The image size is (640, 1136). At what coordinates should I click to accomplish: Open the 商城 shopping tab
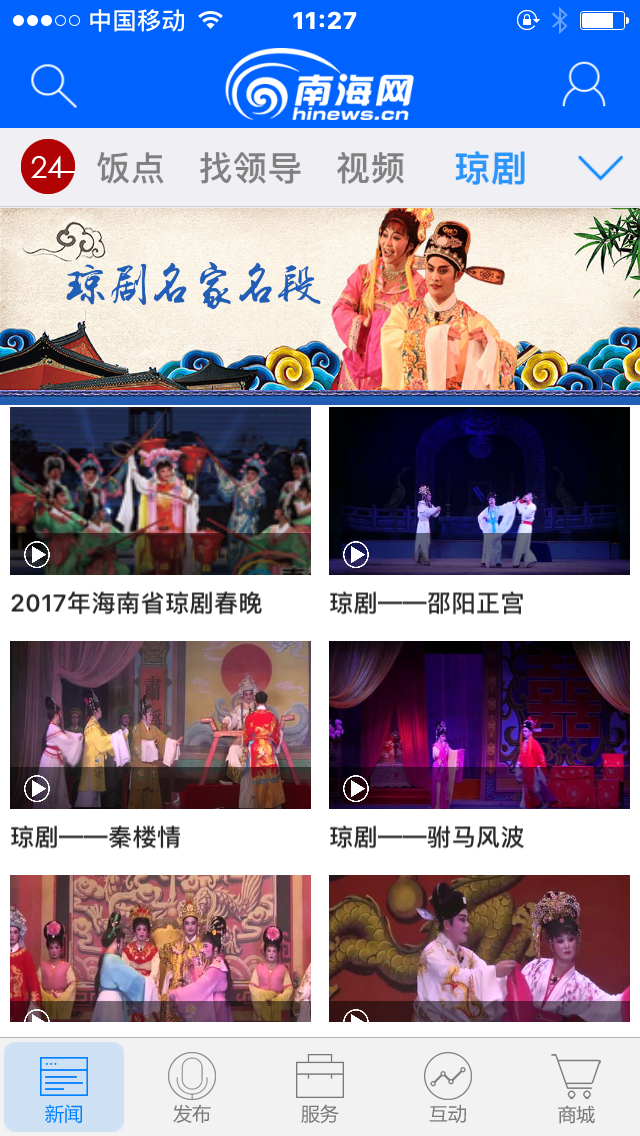pyautogui.click(x=576, y=1088)
